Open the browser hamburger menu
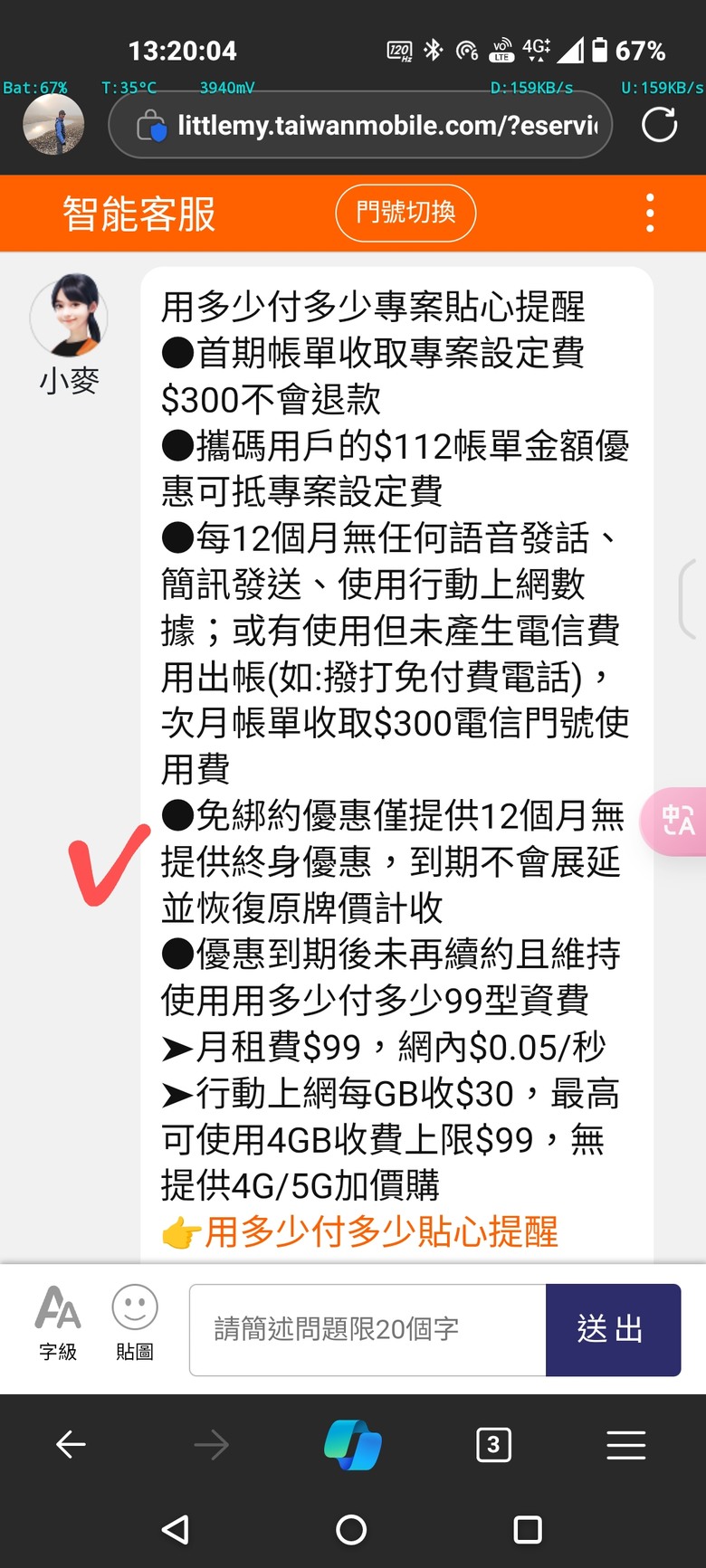The width and height of the screenshot is (706, 1568). click(626, 1445)
